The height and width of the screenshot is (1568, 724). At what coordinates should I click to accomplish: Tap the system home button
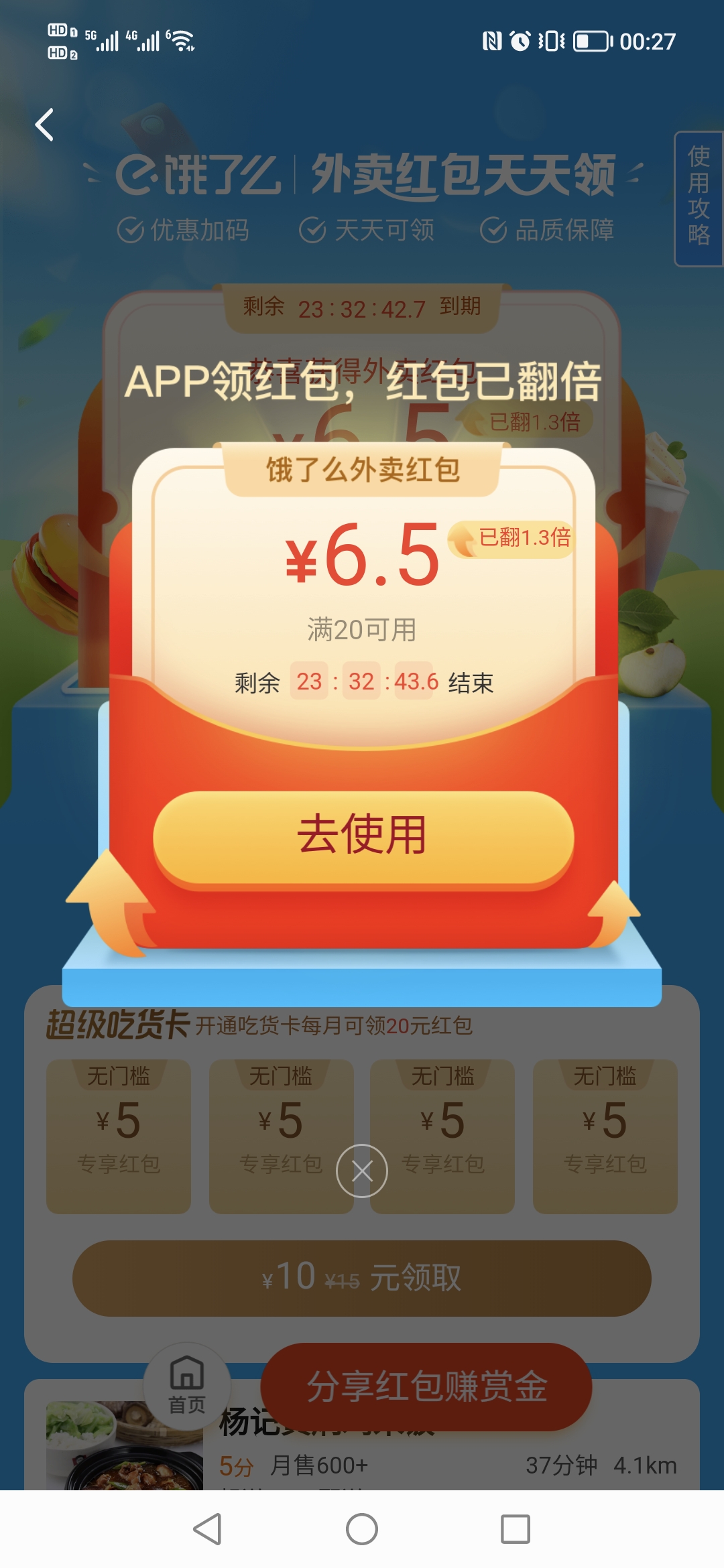pos(362,1529)
